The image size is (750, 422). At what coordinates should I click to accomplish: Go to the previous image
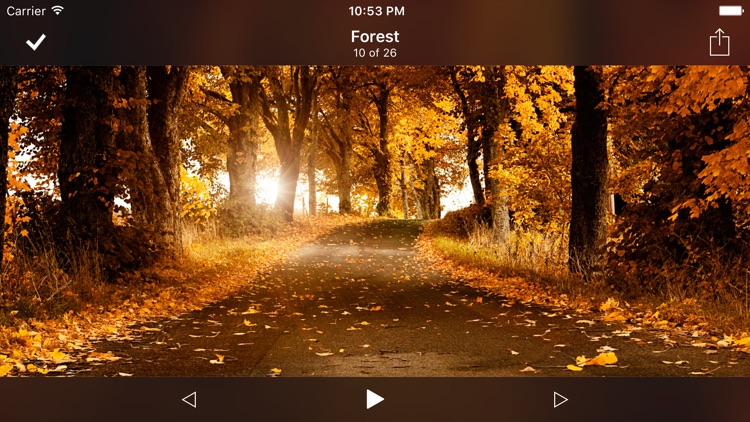pyautogui.click(x=189, y=400)
